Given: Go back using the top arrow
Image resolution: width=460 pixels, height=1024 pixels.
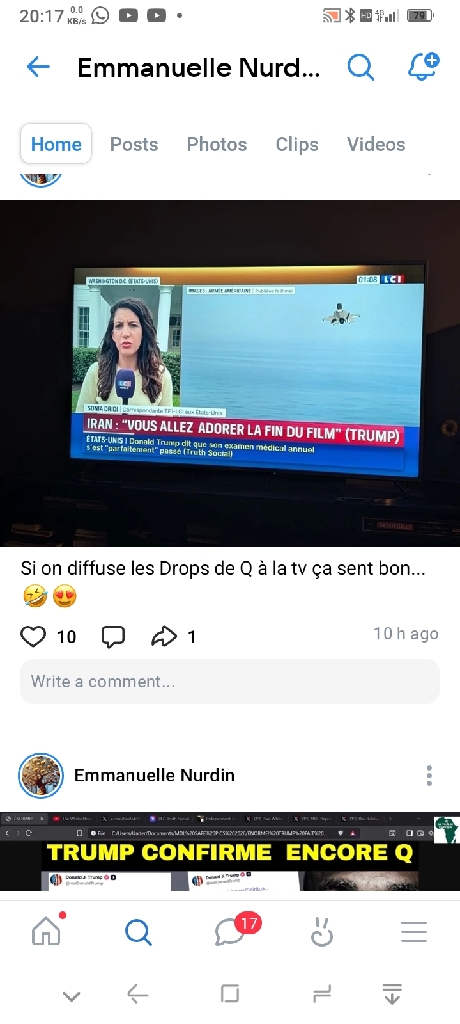Looking at the screenshot, I should (38, 66).
